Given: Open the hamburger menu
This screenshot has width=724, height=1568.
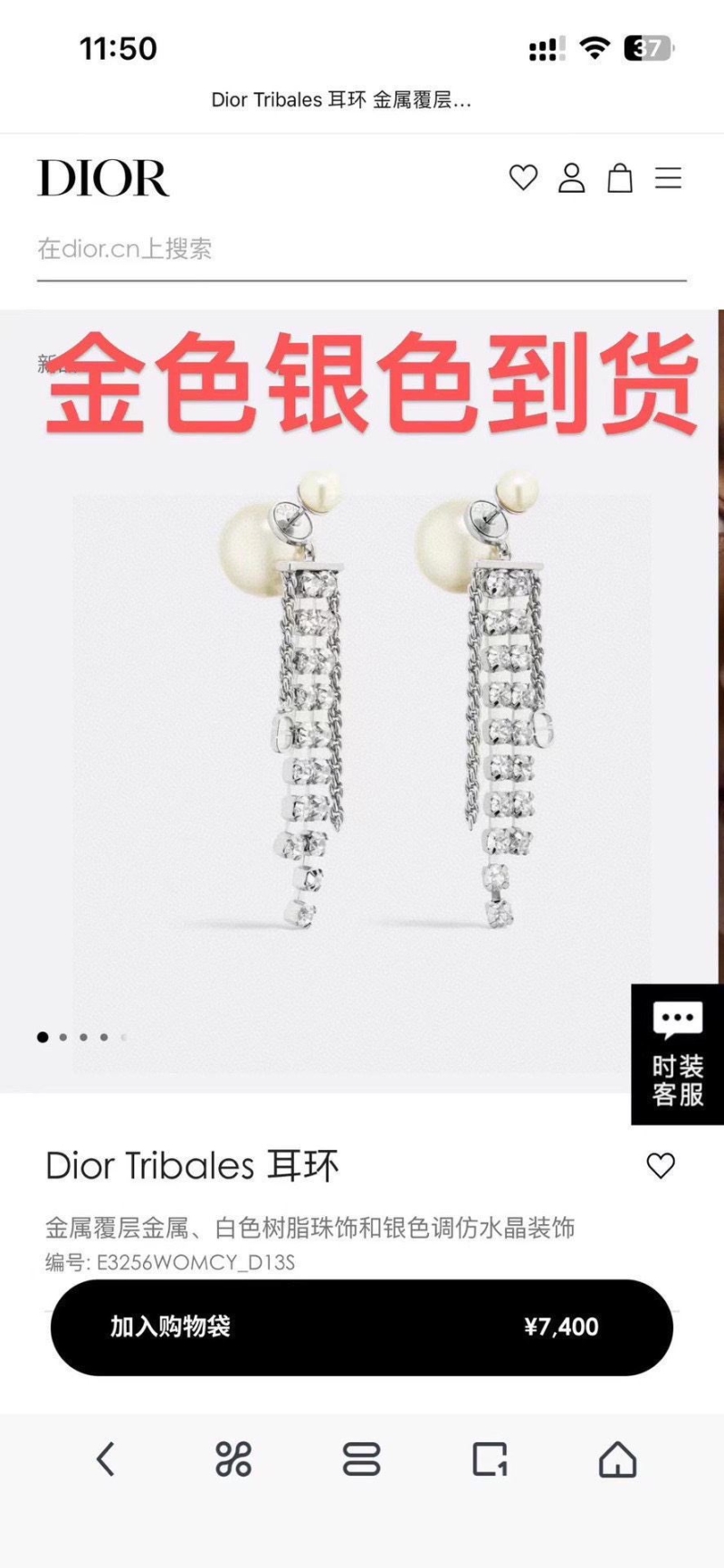Looking at the screenshot, I should click(669, 178).
